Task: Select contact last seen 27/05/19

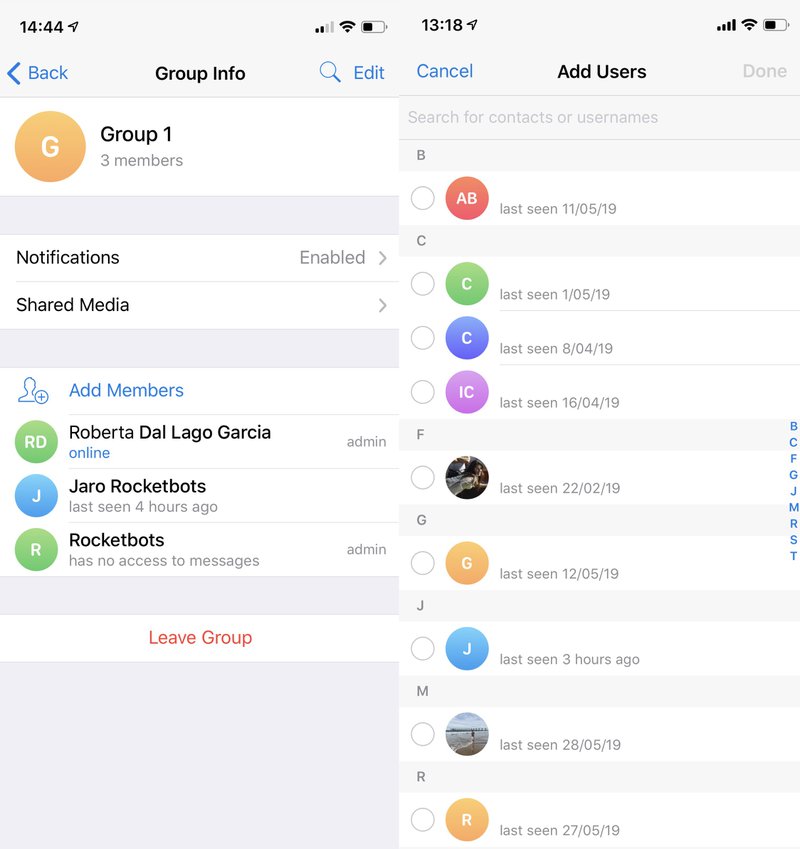Action: tap(423, 820)
